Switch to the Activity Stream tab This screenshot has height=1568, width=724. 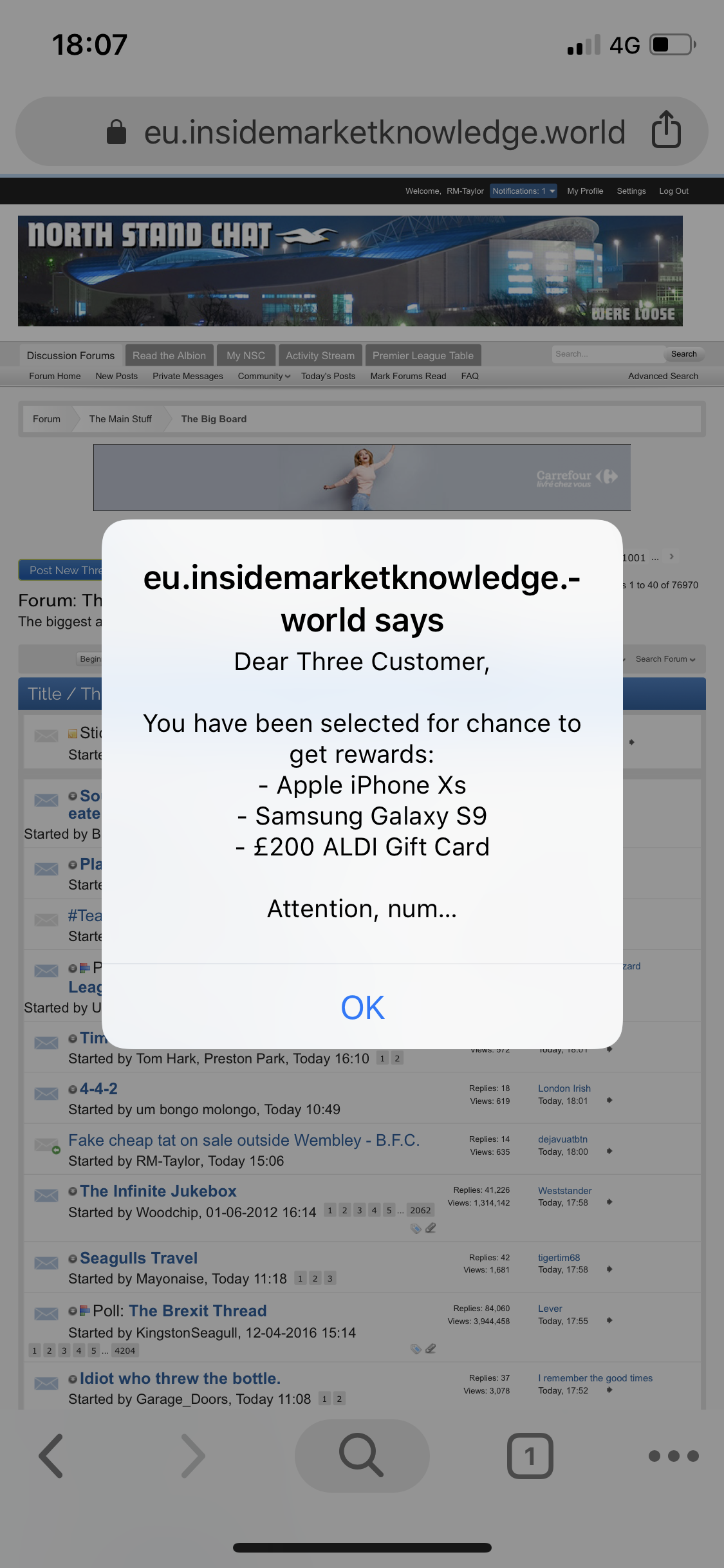(x=320, y=355)
